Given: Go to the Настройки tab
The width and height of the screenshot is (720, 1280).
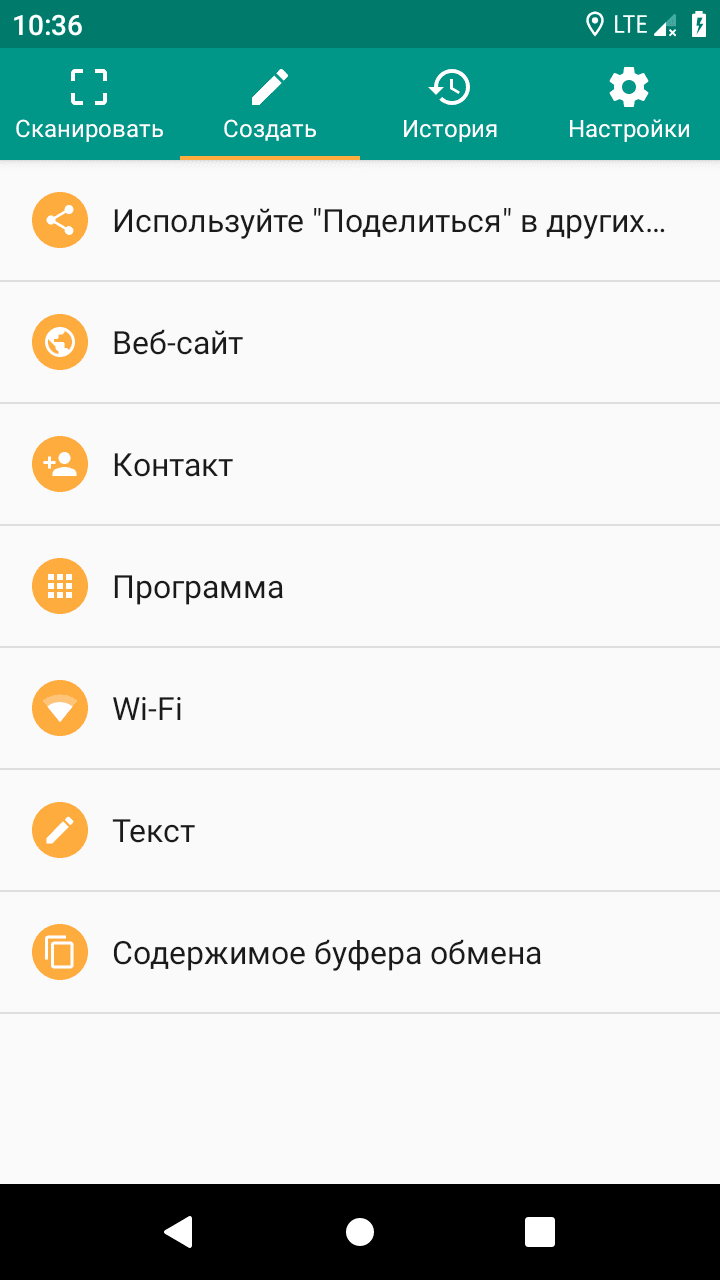Looking at the screenshot, I should pos(629,104).
